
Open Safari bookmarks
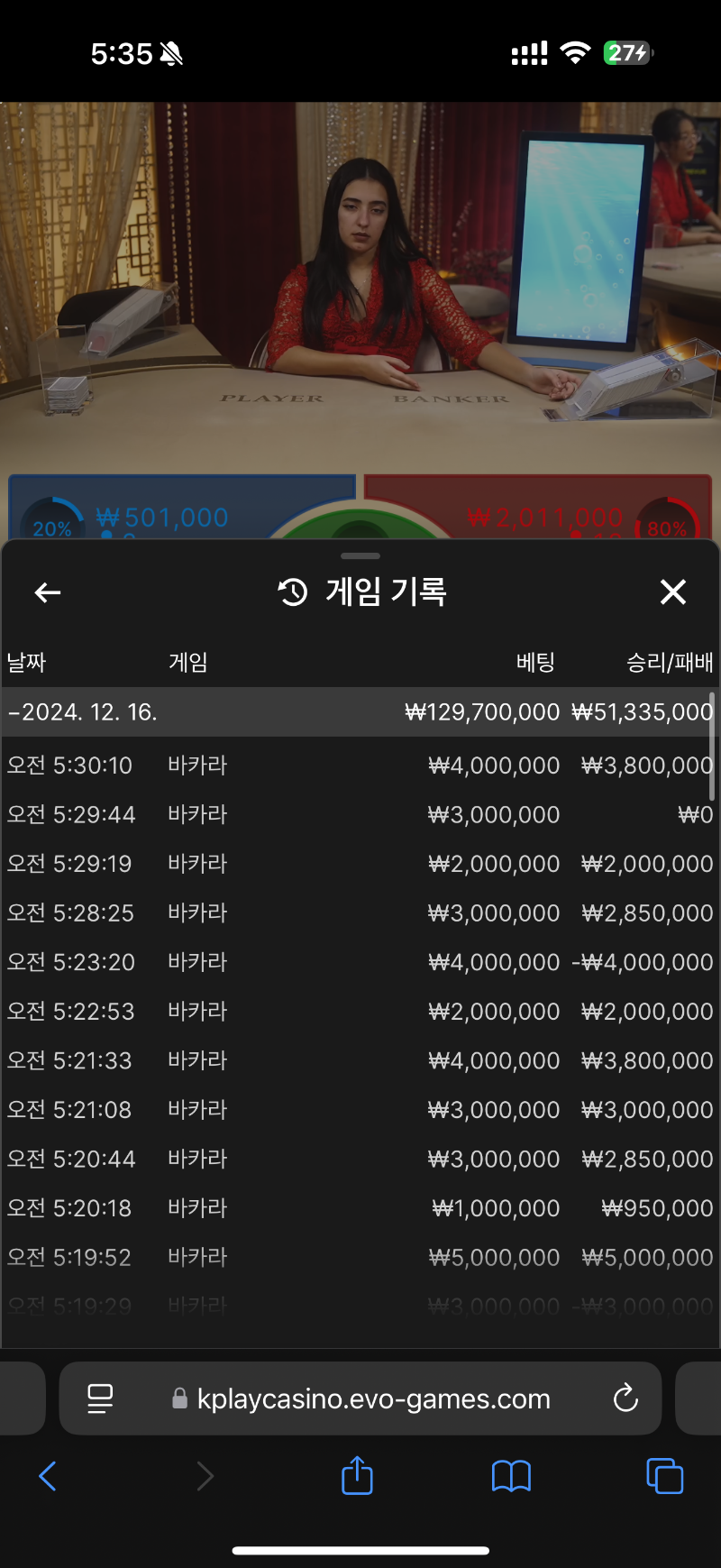[511, 1476]
